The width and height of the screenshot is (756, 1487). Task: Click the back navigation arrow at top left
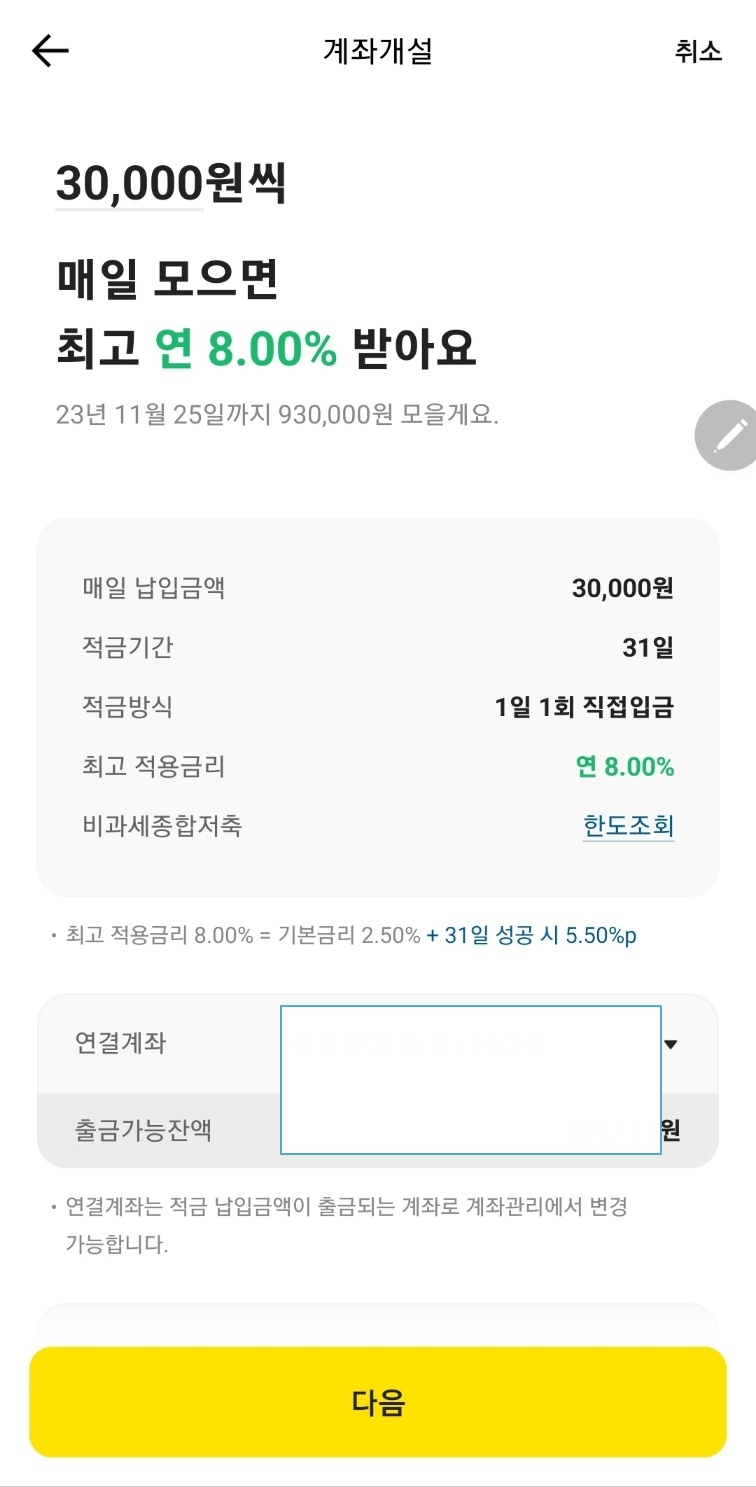click(x=49, y=51)
